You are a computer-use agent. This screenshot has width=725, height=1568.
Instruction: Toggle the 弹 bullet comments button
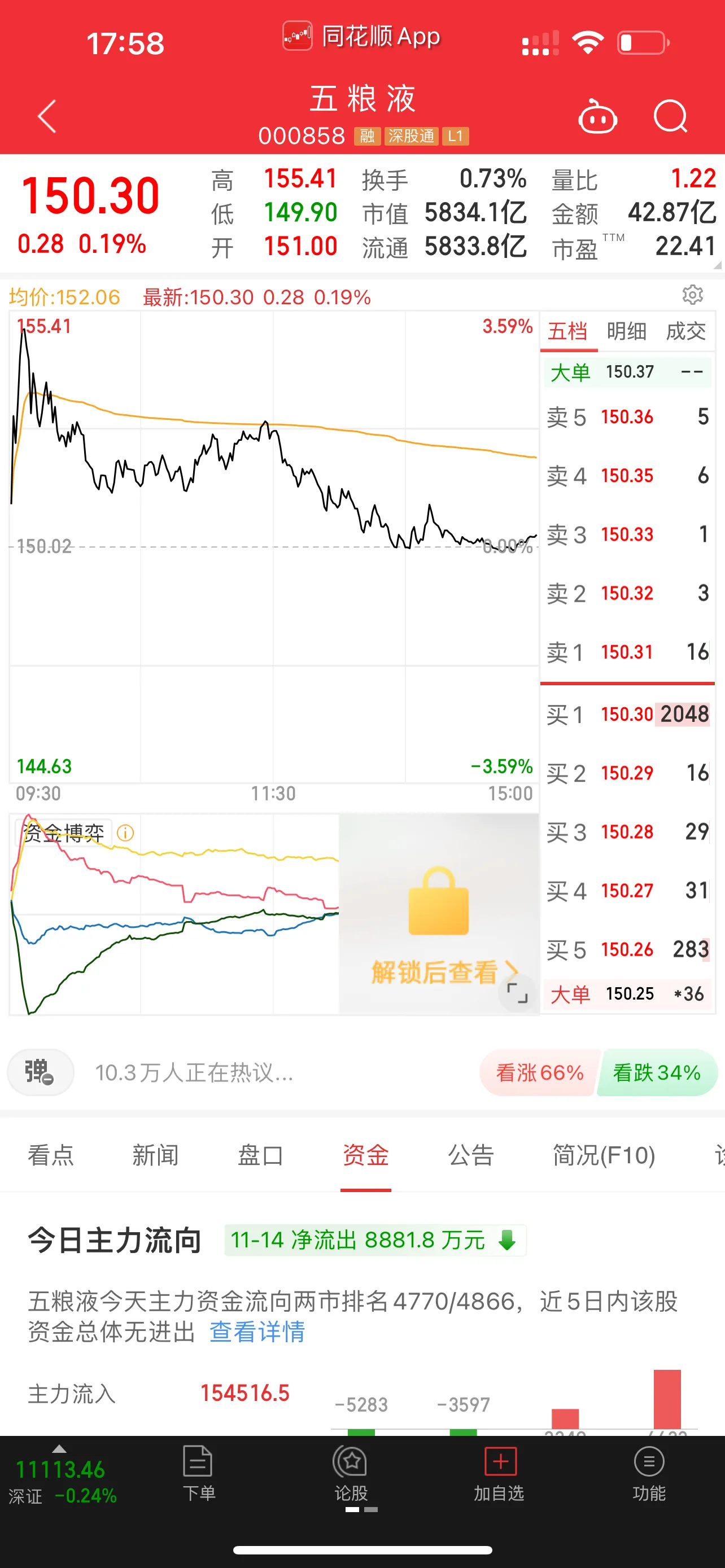tap(40, 1072)
